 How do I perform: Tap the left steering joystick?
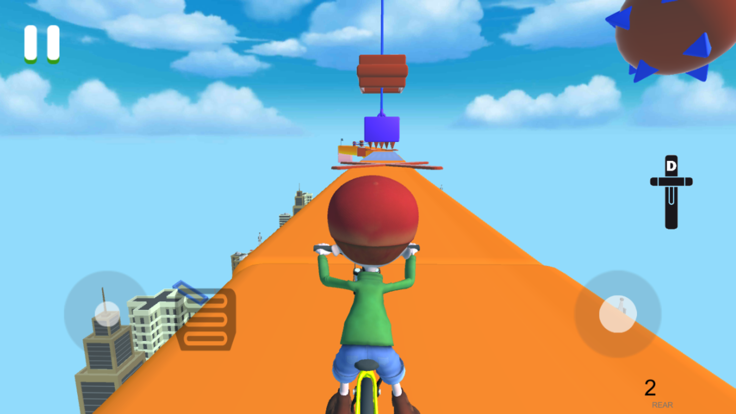click(x=106, y=313)
